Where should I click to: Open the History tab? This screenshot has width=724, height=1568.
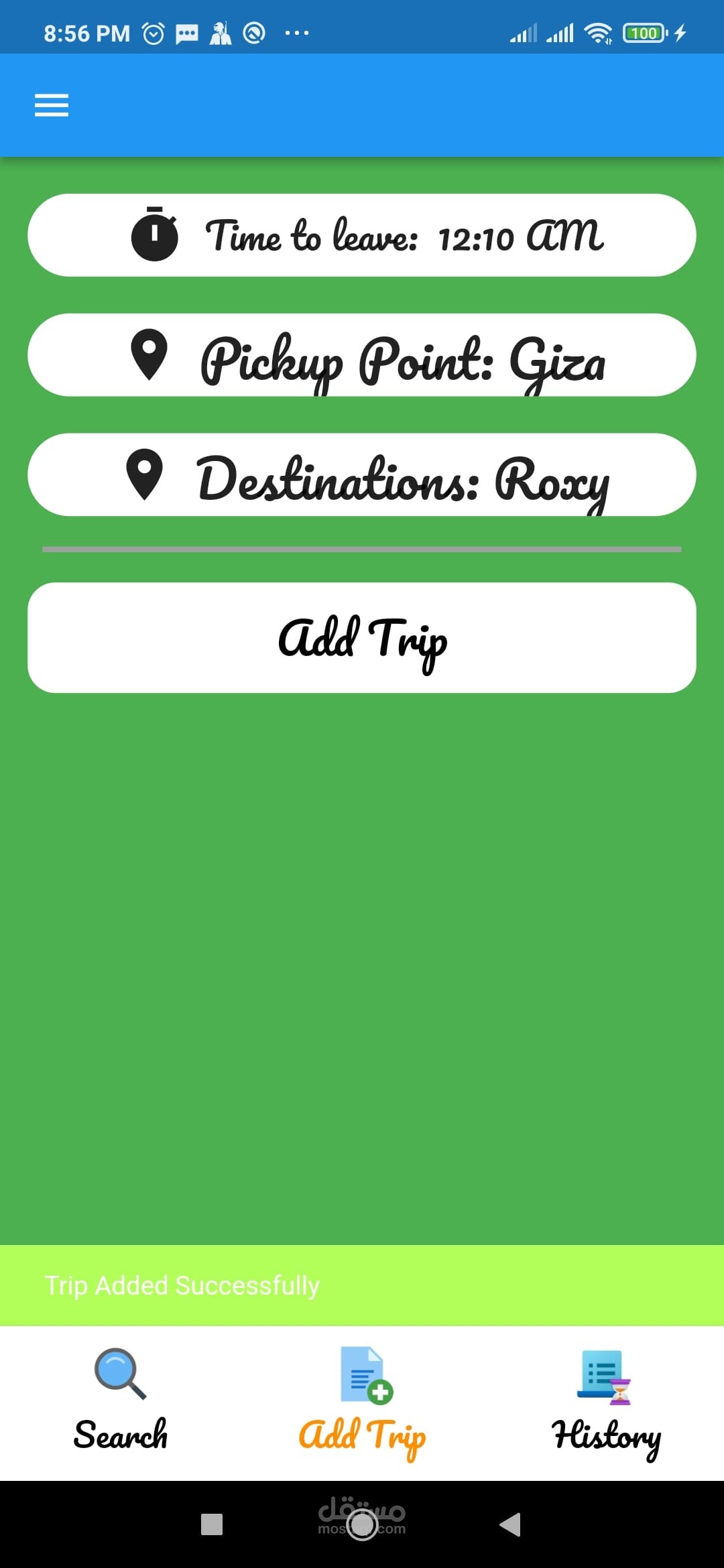[x=605, y=1403]
